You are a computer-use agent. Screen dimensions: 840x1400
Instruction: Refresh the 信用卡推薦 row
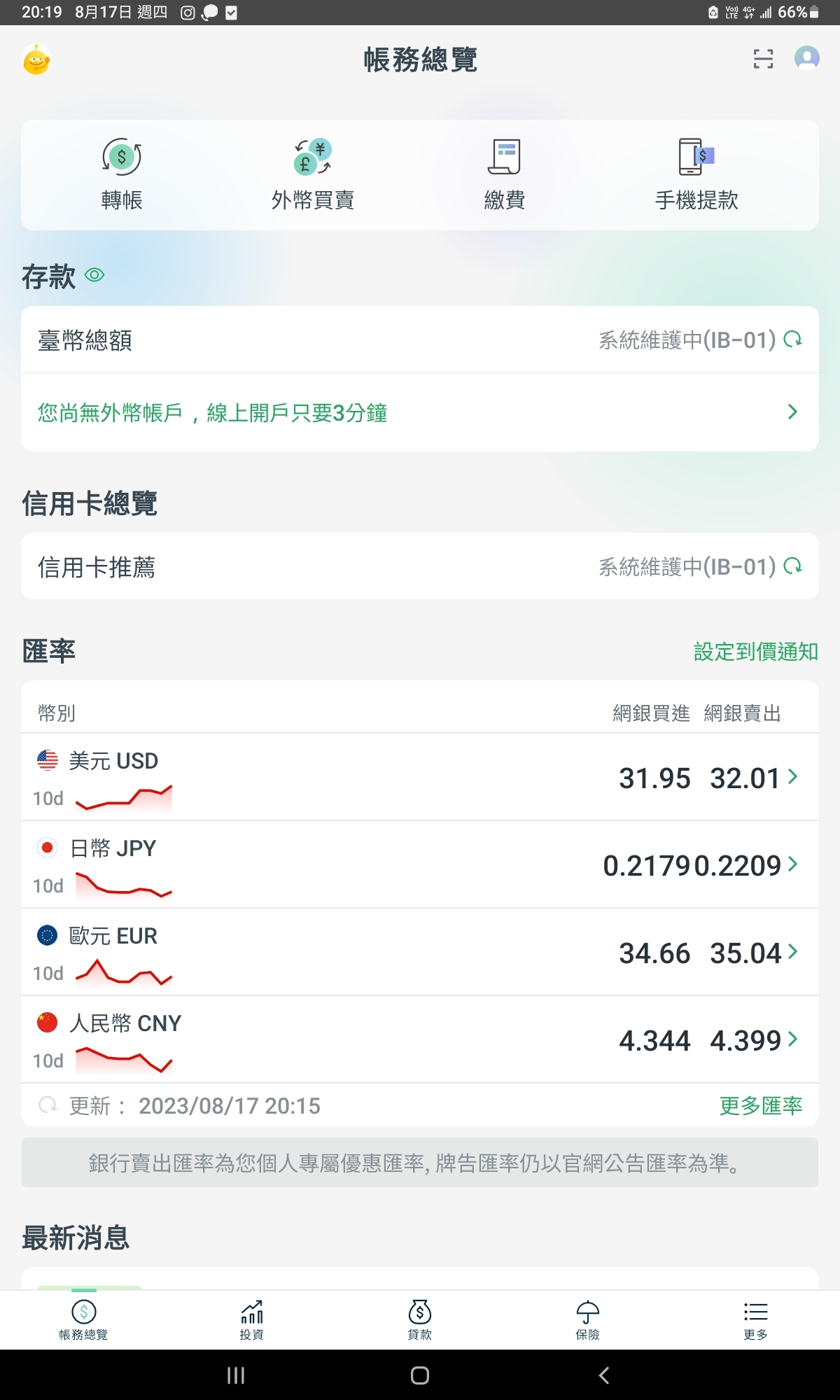tap(792, 566)
